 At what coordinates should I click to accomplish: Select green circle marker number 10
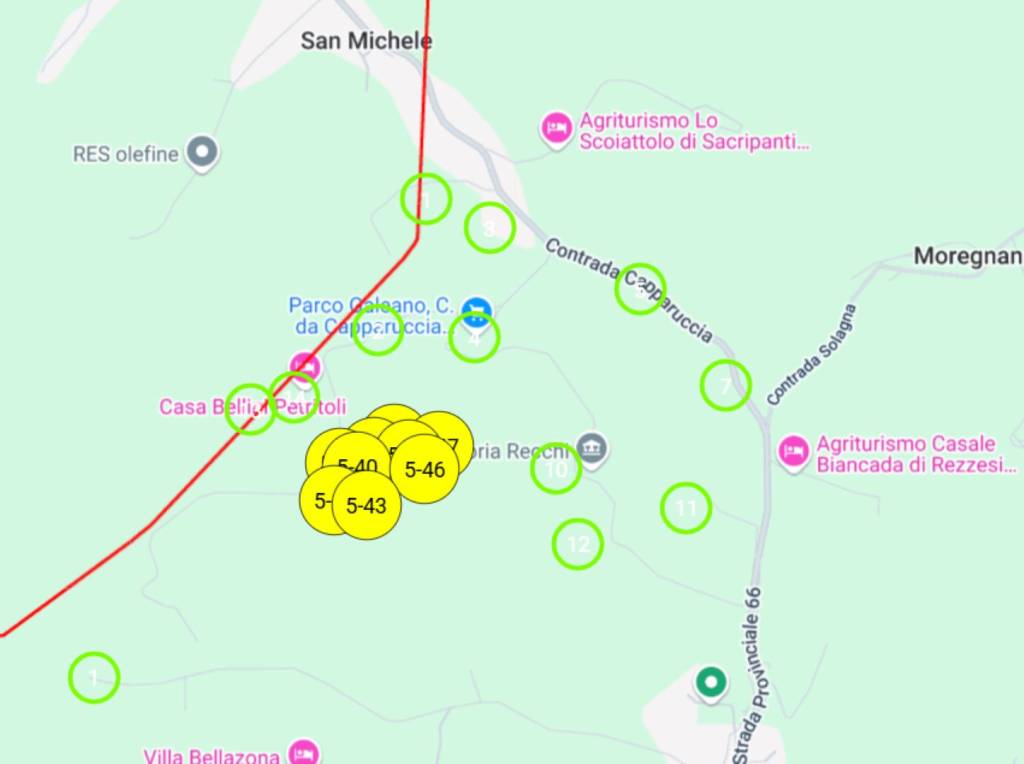click(556, 468)
